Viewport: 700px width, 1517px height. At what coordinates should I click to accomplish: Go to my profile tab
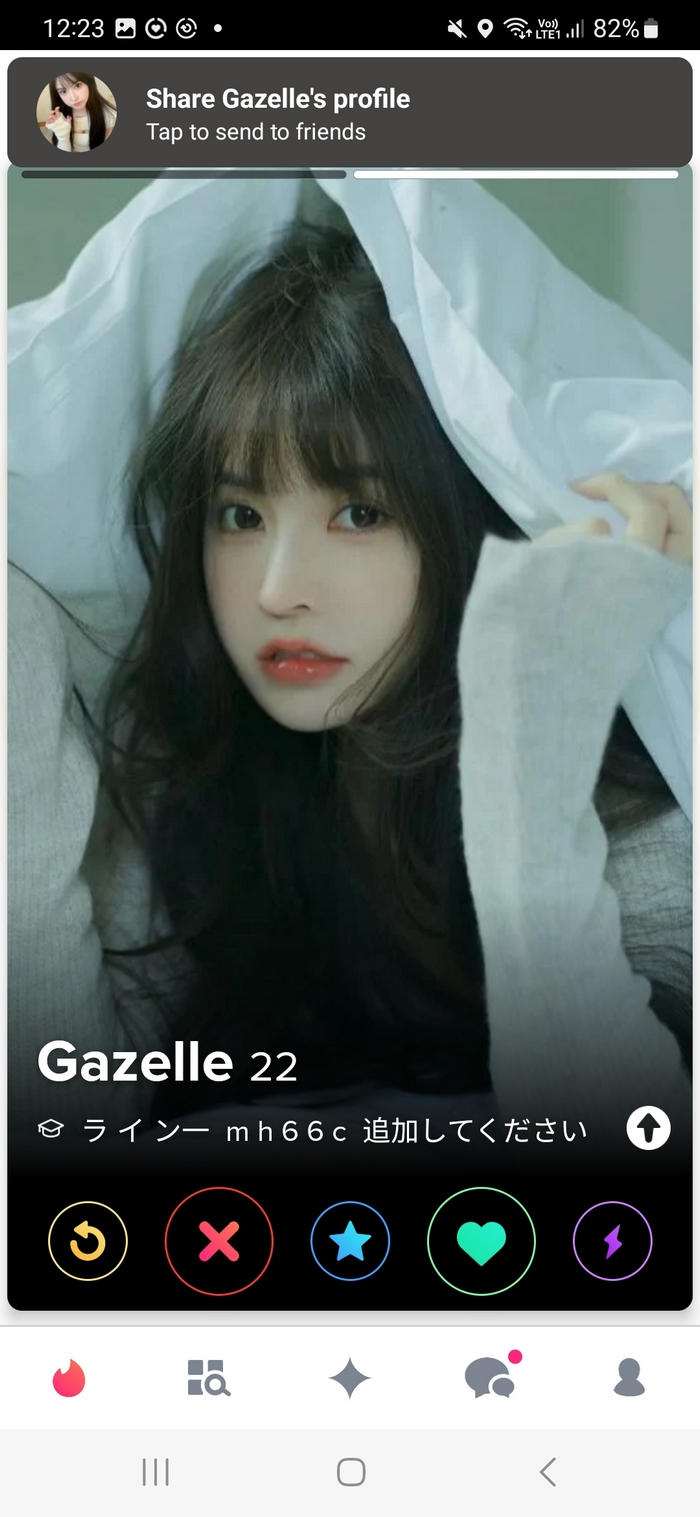[x=629, y=1379]
